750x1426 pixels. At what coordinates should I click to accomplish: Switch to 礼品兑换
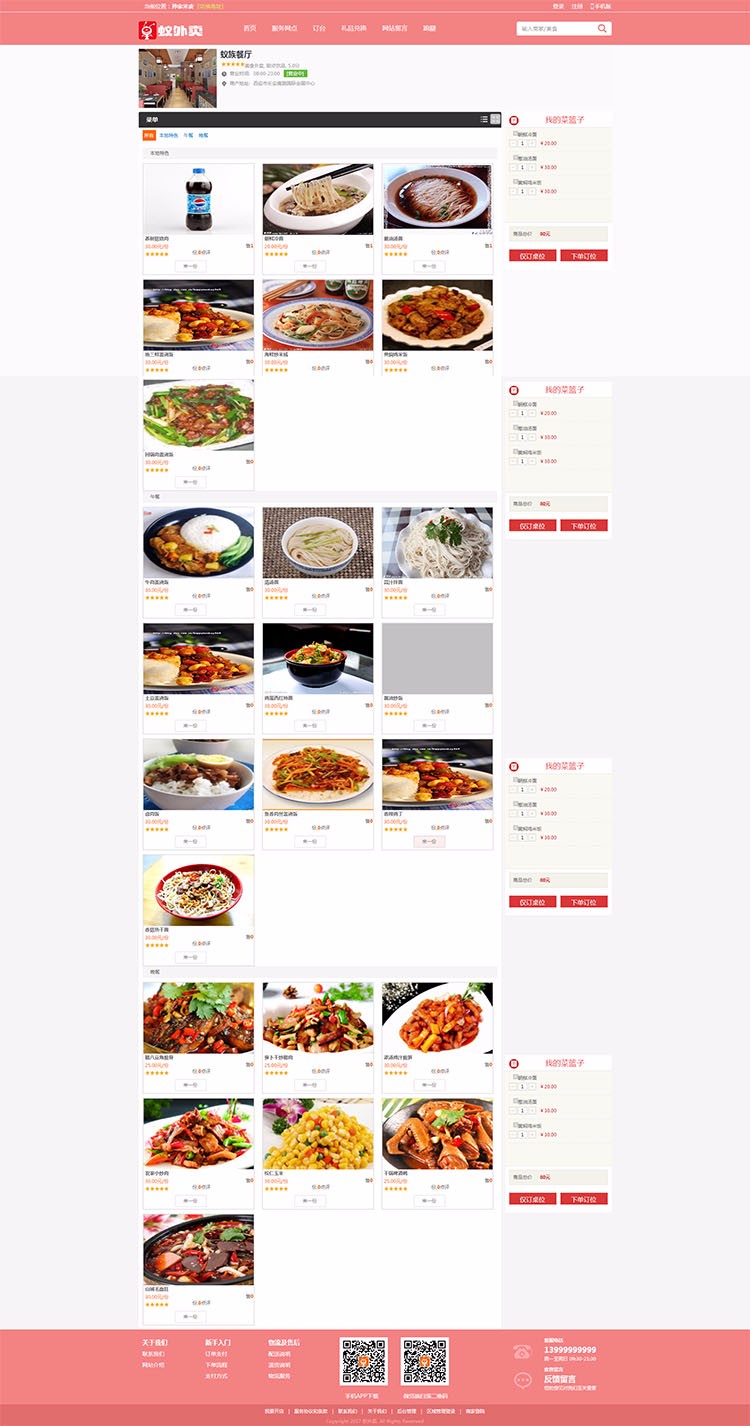[x=353, y=29]
